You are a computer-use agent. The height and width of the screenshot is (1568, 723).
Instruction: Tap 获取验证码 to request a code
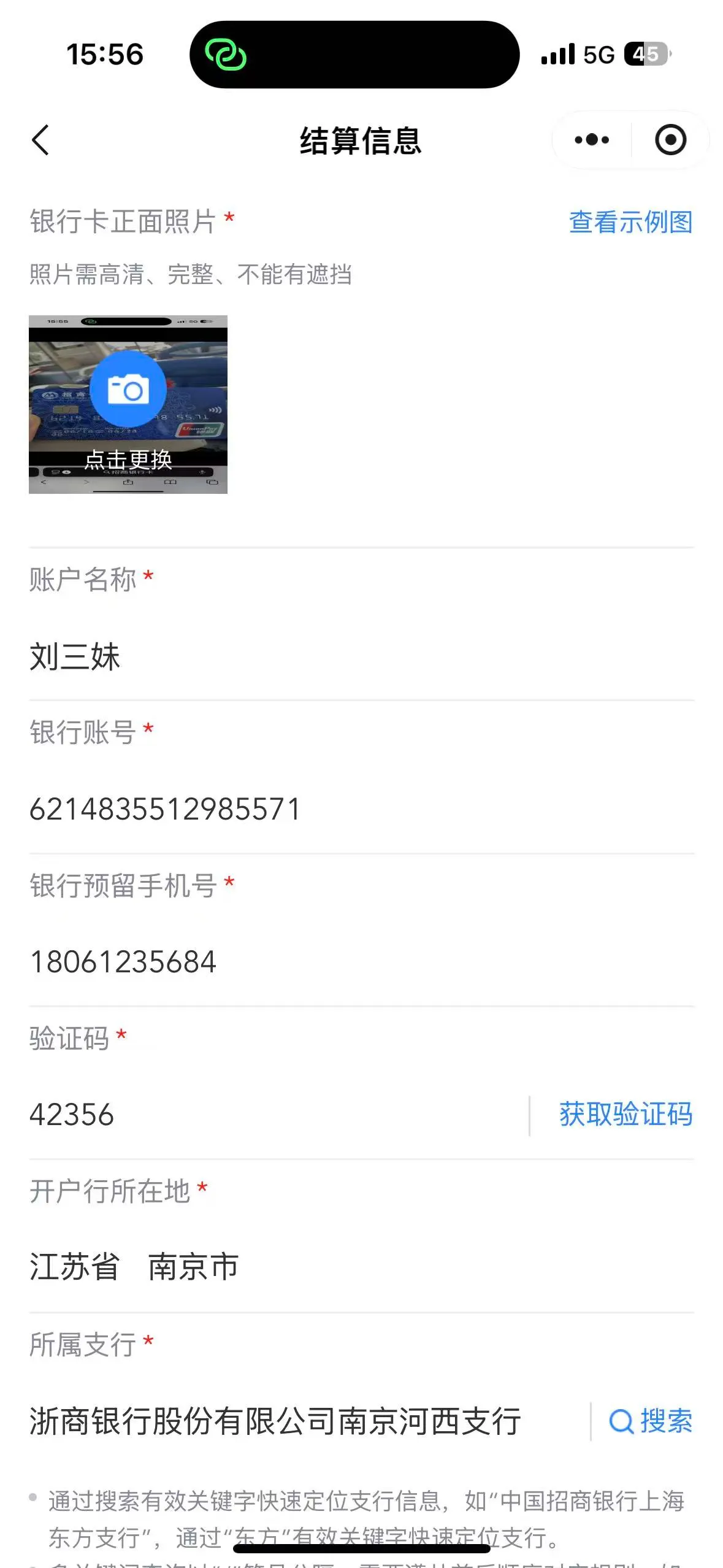click(625, 1115)
